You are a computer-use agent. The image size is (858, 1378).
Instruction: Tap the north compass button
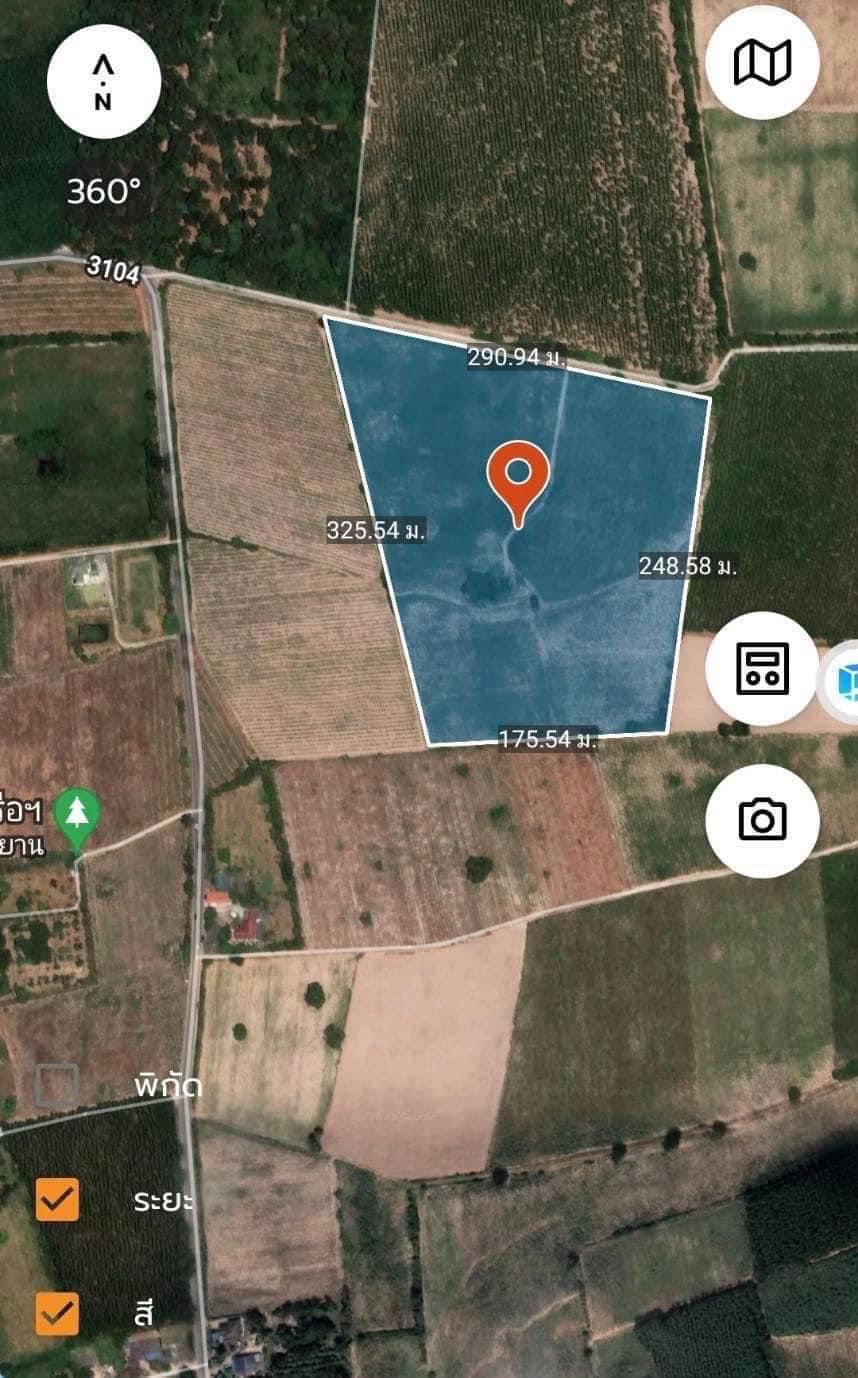coord(104,82)
